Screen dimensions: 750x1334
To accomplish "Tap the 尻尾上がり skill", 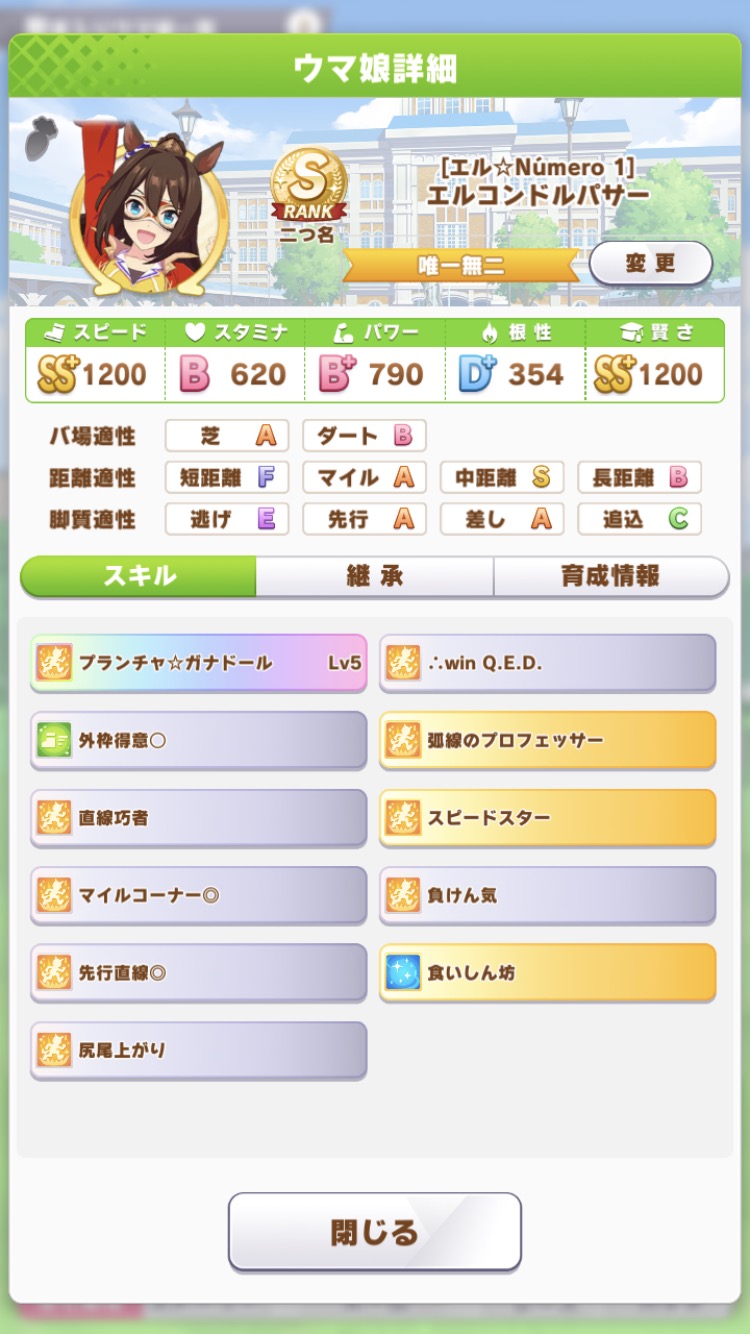I will tap(198, 1050).
